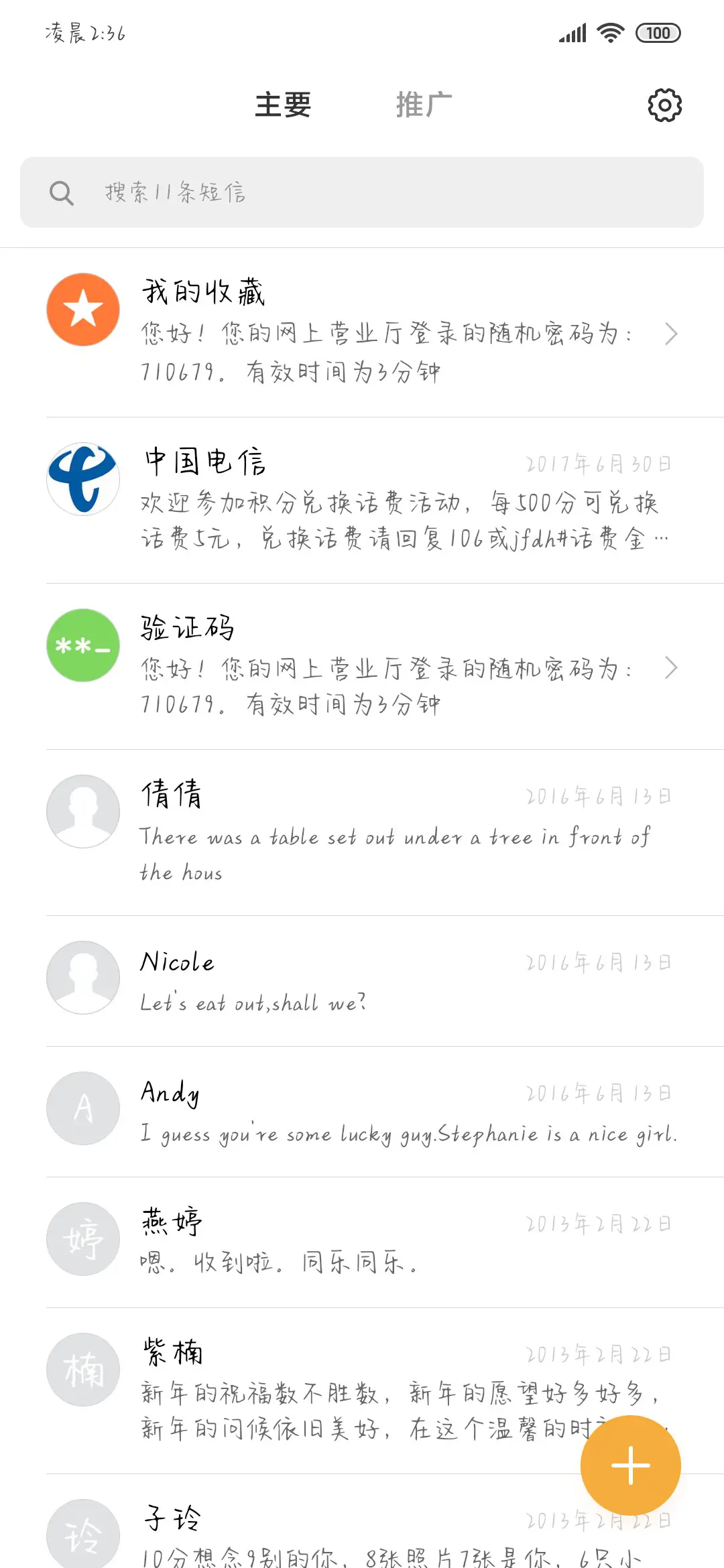Tap the search magnifier icon
Screen dimensions: 724x1568
point(60,193)
